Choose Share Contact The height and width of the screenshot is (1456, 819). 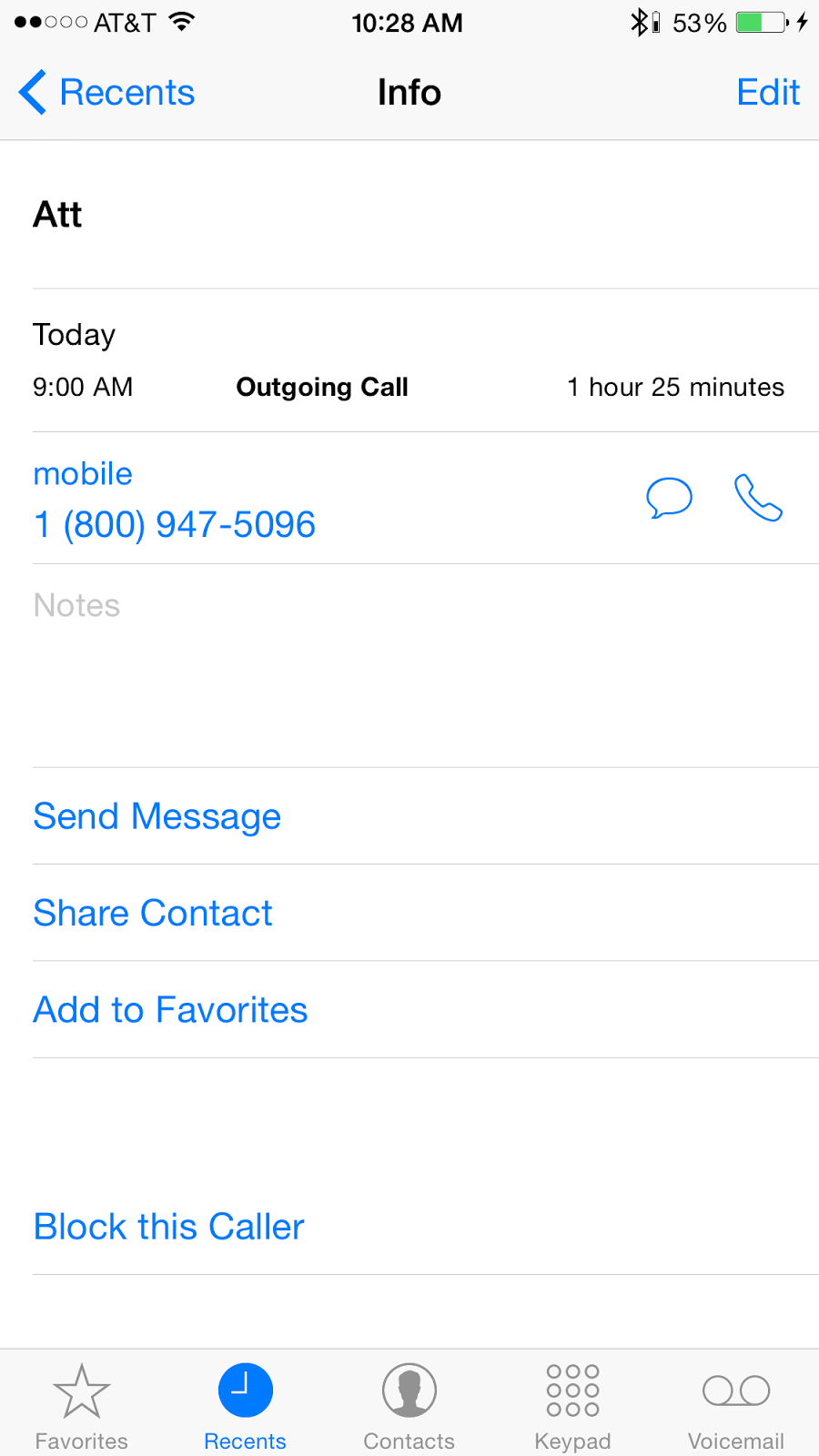[x=153, y=913]
